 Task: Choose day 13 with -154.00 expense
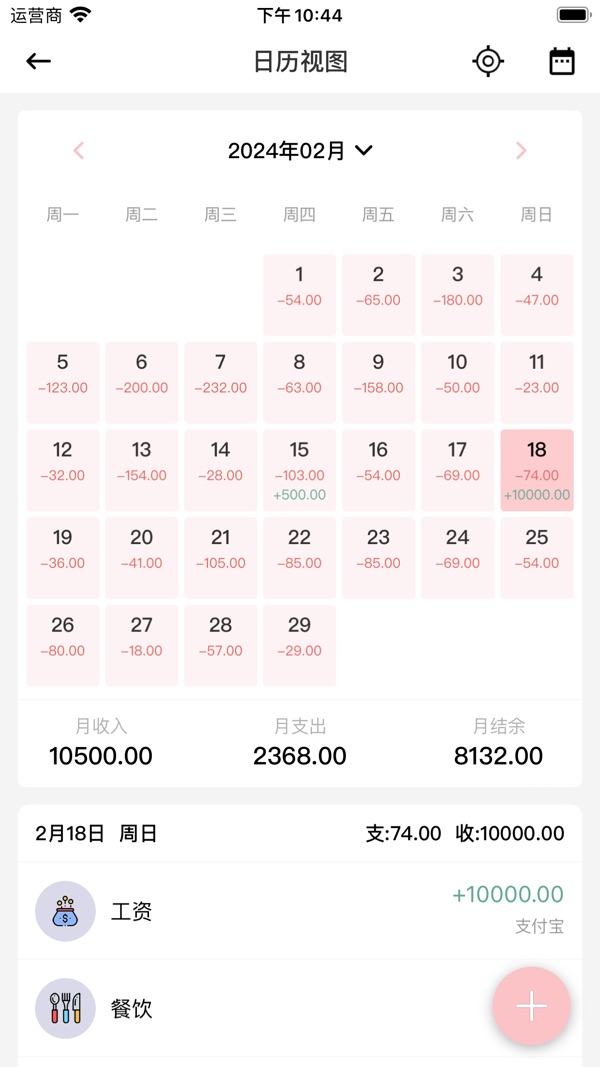point(142,470)
